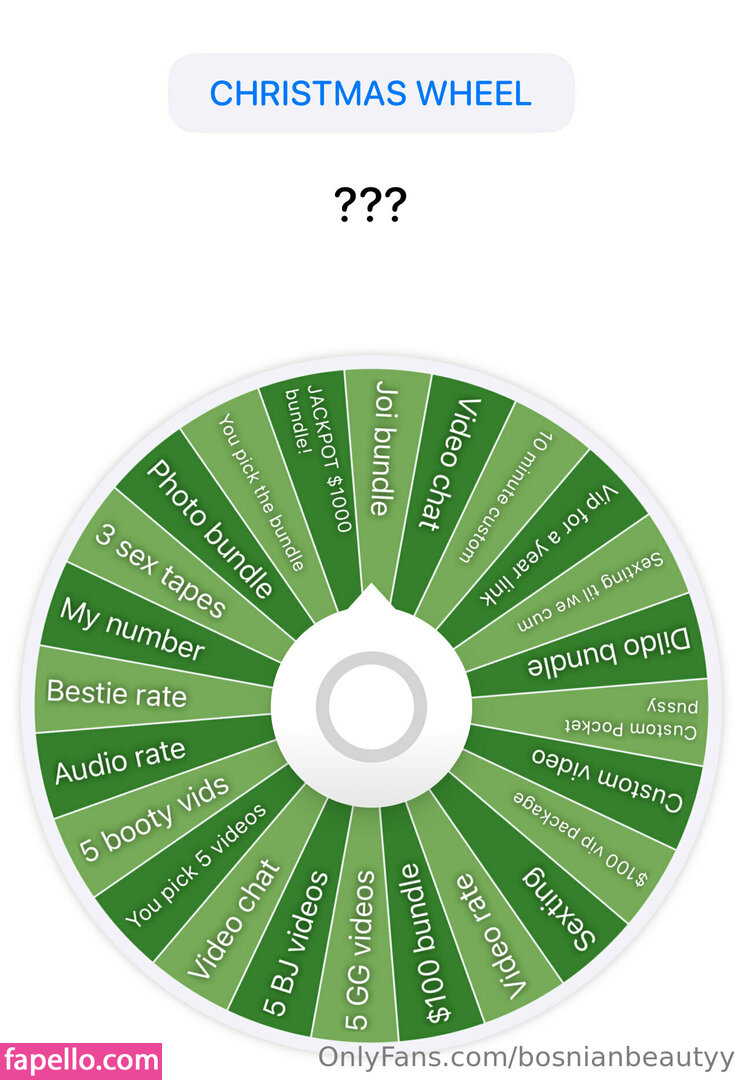Image resolution: width=743 pixels, height=1080 pixels.
Task: Open the CHRISTMAS WHEEL title button
Action: [x=371, y=93]
